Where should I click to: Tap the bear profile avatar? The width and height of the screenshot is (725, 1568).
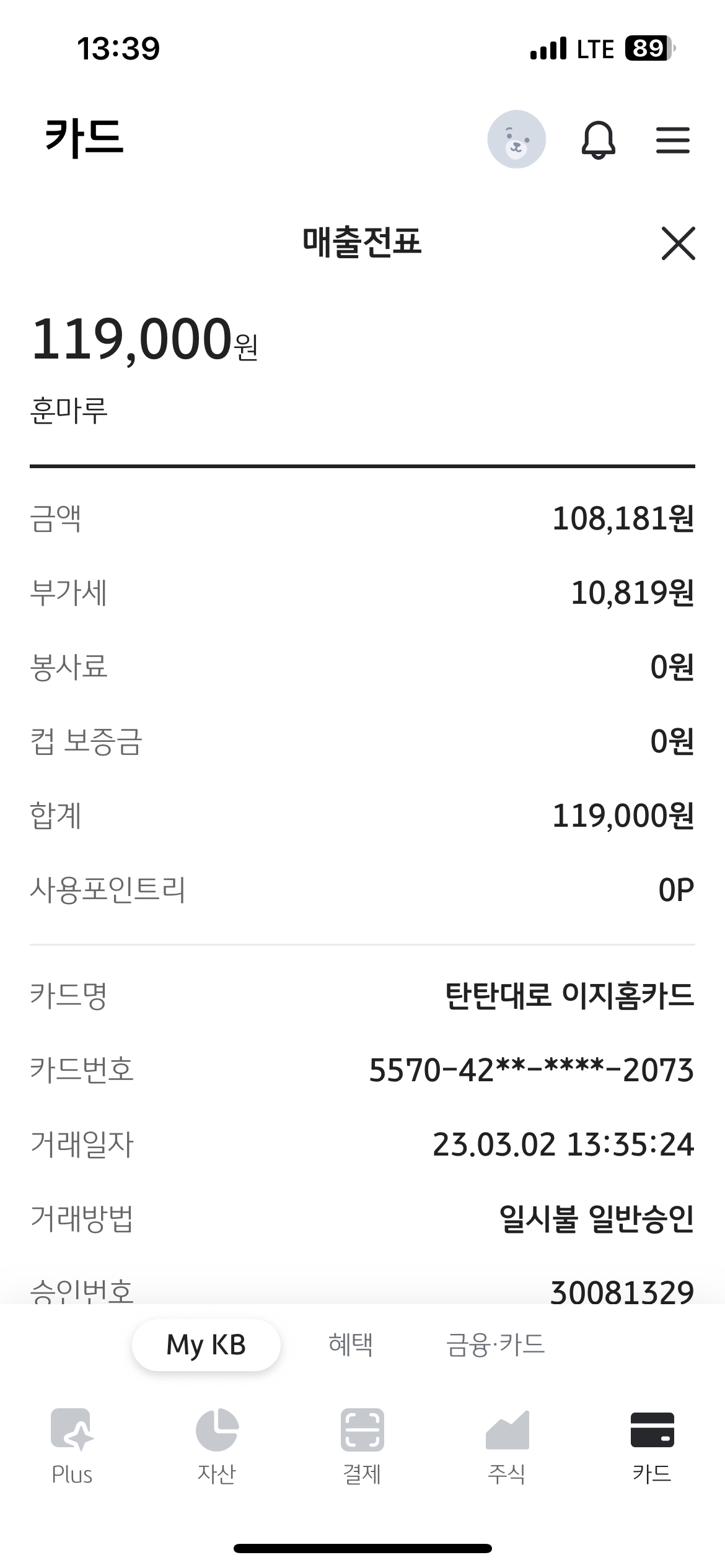(516, 139)
